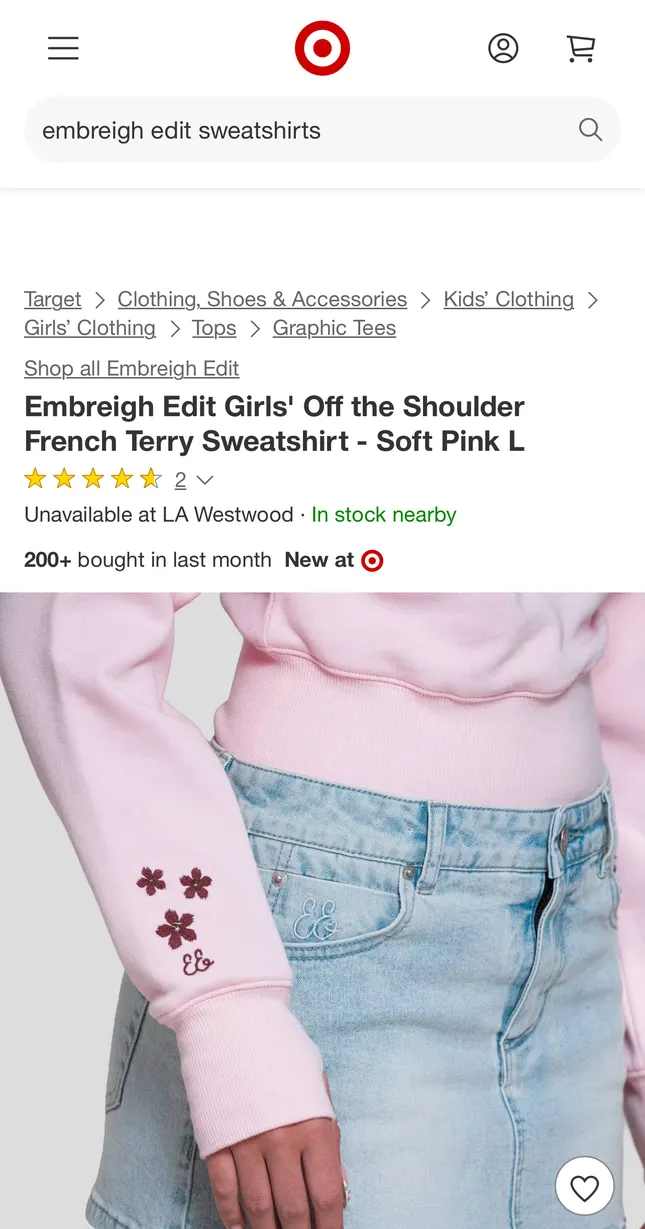Tap the search field with embreigh edit sweatshirts
This screenshot has width=645, height=1229.
pos(322,130)
